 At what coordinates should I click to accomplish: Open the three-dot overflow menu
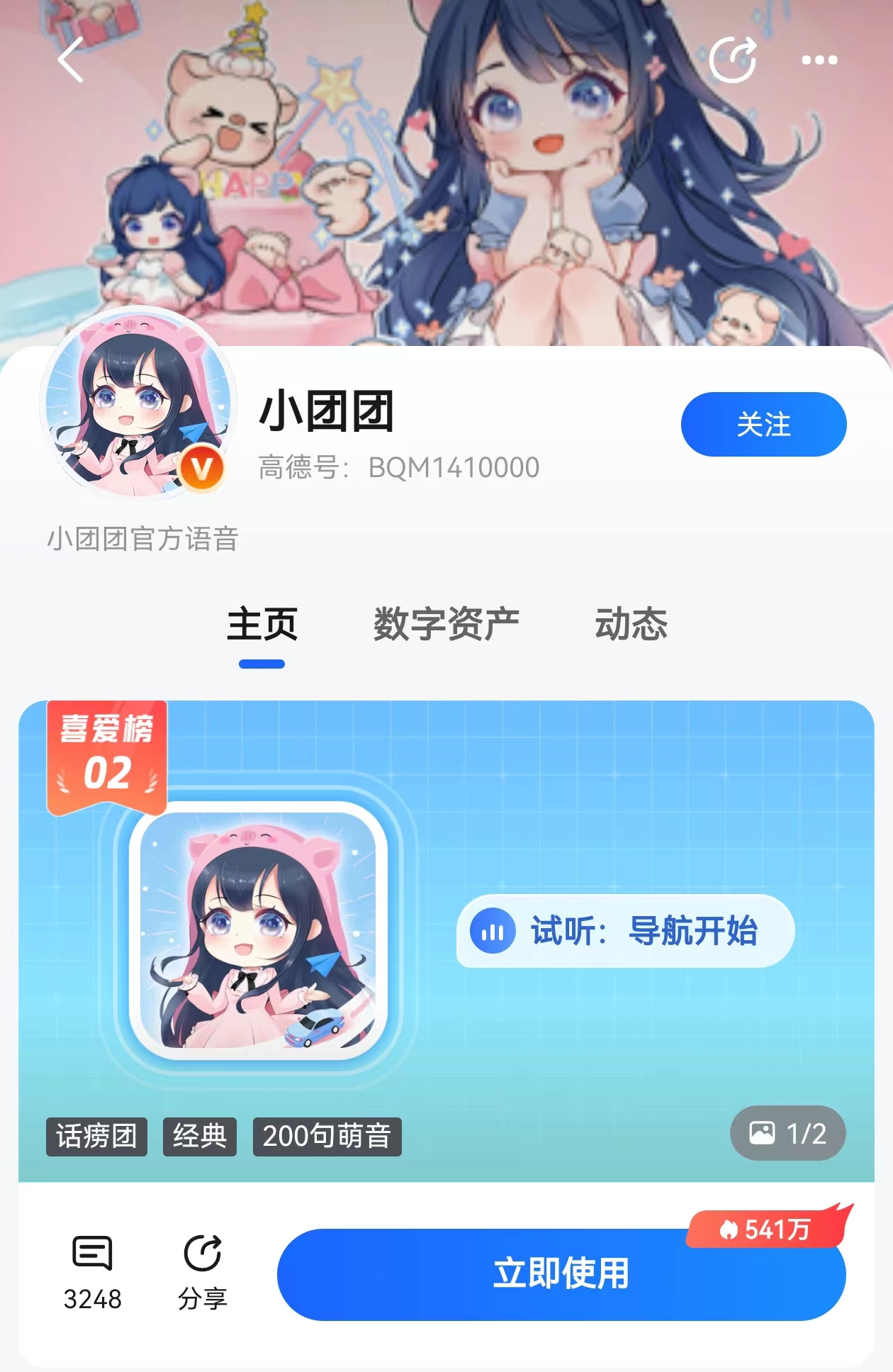[819, 60]
